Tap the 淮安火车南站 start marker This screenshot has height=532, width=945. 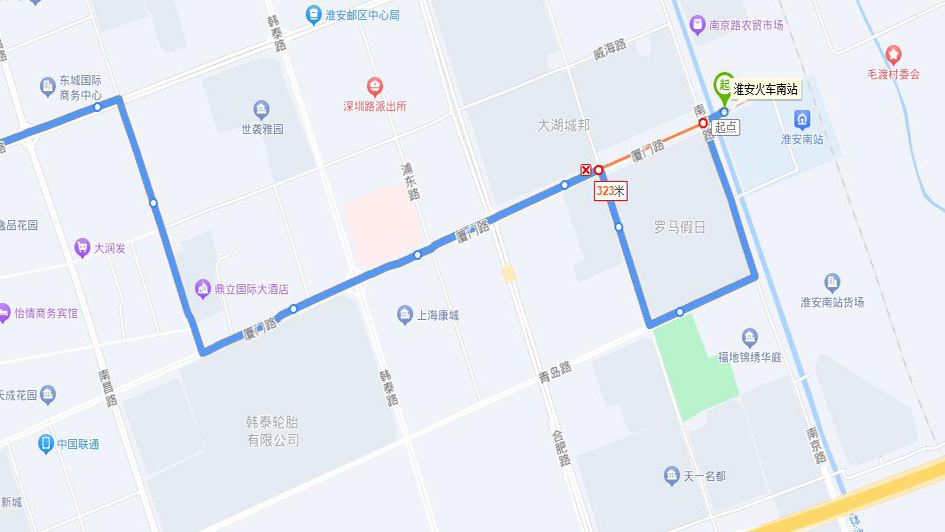click(x=722, y=87)
